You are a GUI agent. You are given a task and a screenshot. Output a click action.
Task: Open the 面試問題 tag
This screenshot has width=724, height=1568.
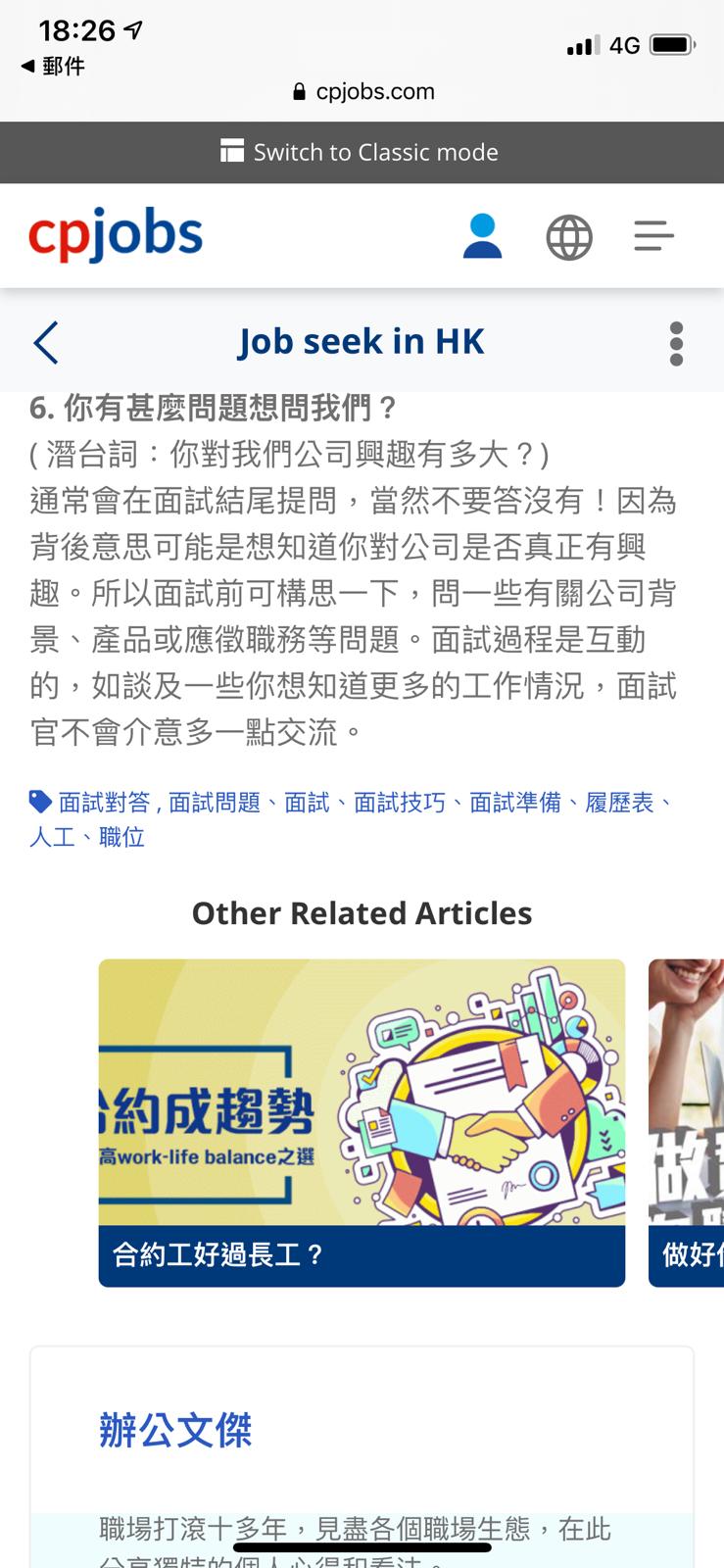215,803
